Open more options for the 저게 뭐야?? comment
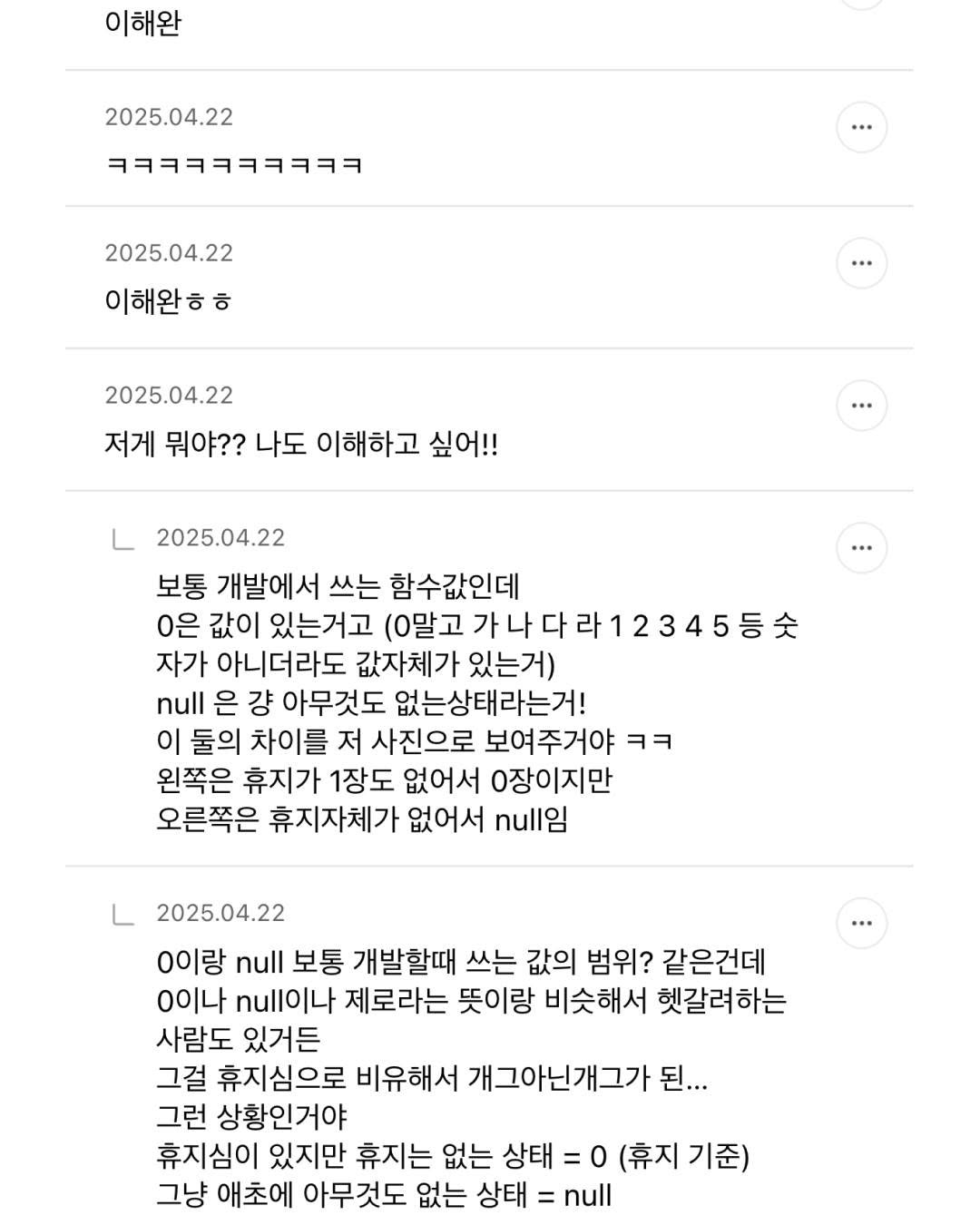 coord(861,406)
